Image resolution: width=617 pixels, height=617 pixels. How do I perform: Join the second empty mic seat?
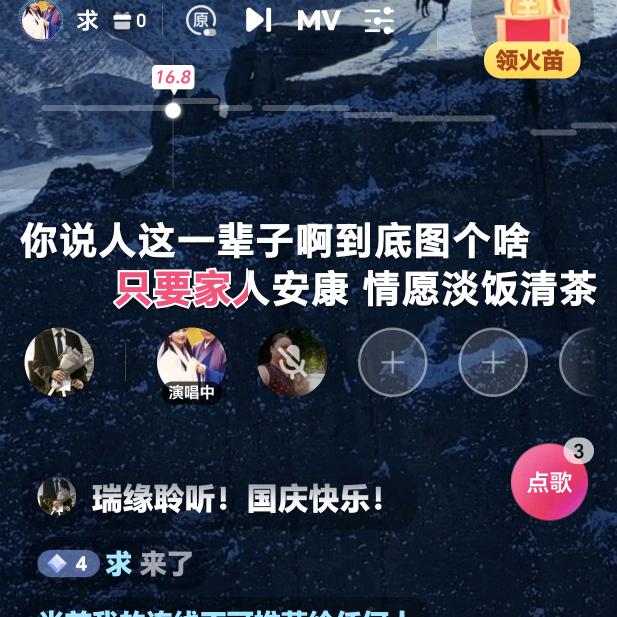(492, 361)
